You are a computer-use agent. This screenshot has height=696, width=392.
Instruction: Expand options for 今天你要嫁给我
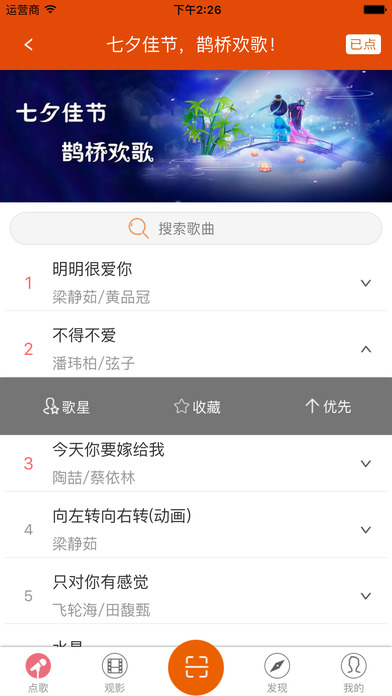tap(366, 464)
